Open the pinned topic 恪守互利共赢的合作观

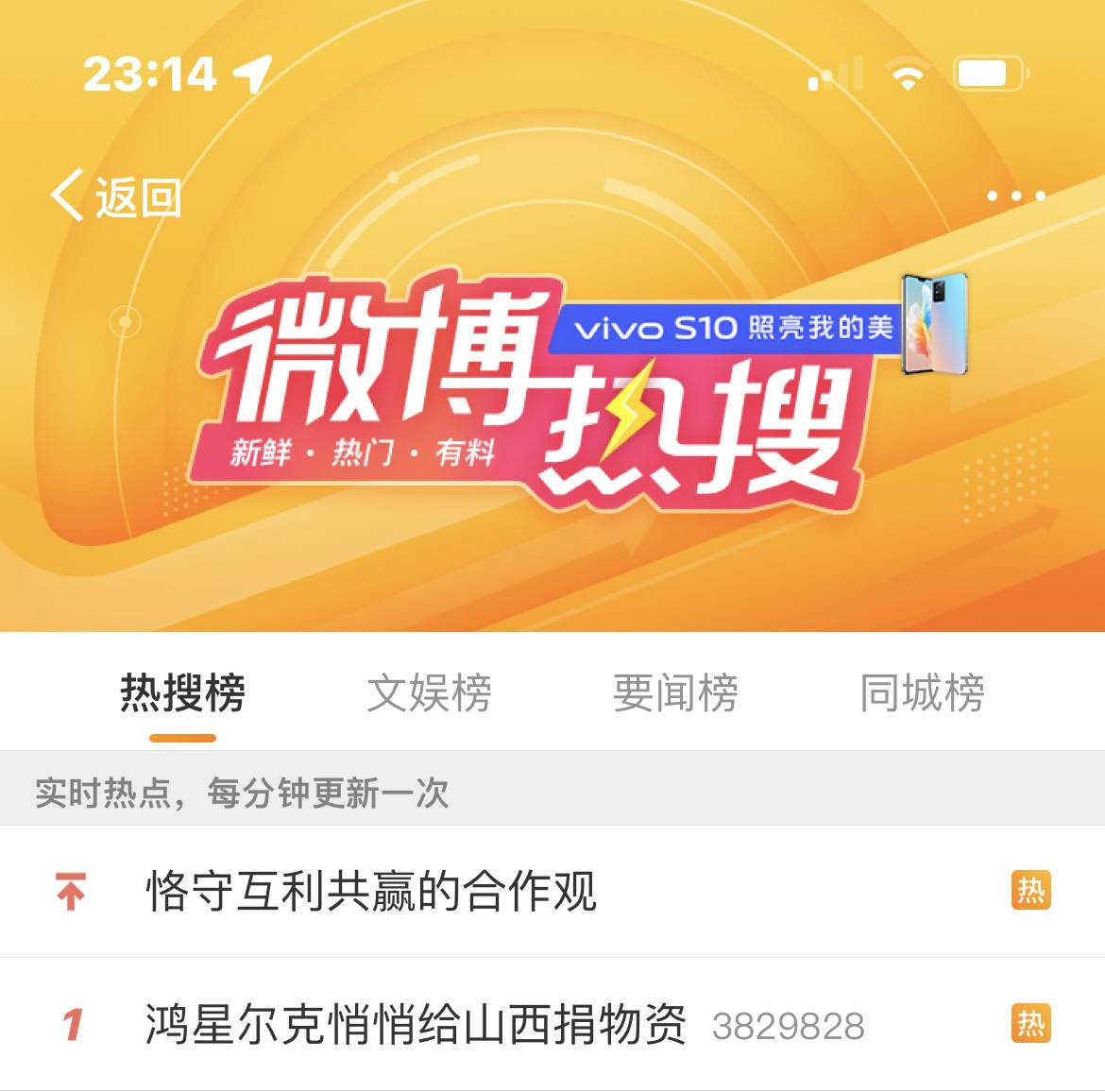pyautogui.click(x=371, y=892)
